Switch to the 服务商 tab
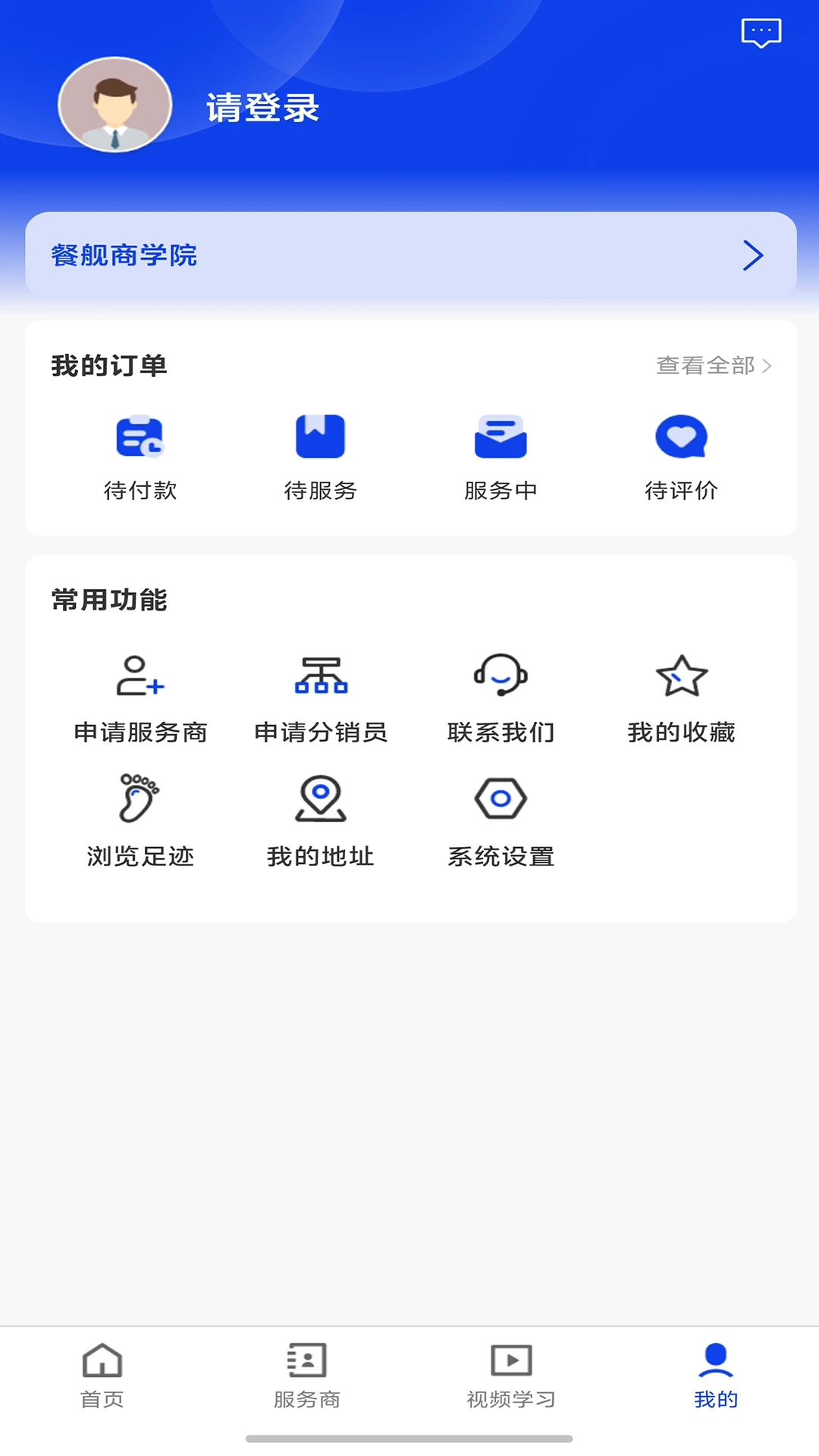This screenshot has height=1456, width=819. pyautogui.click(x=307, y=1380)
